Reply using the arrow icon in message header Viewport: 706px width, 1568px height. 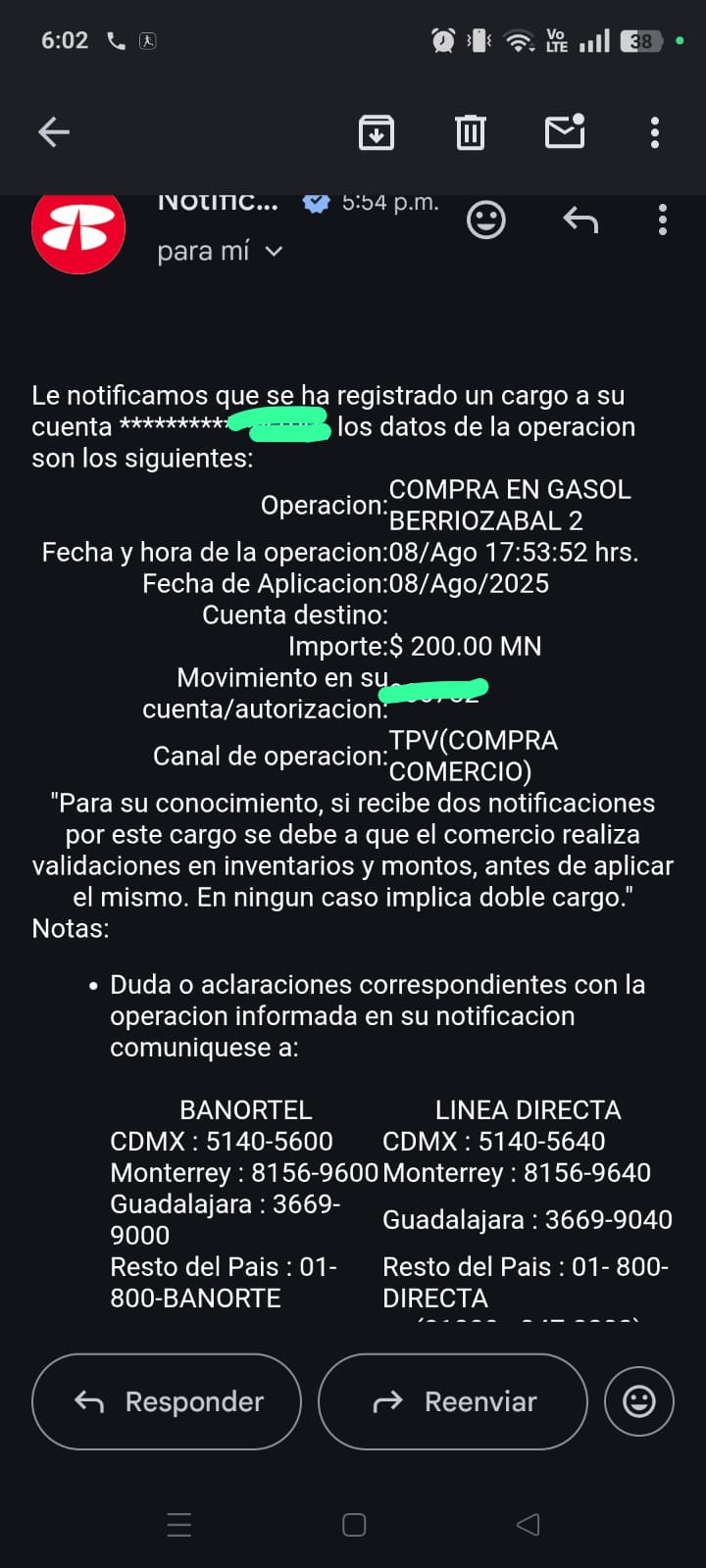click(580, 220)
